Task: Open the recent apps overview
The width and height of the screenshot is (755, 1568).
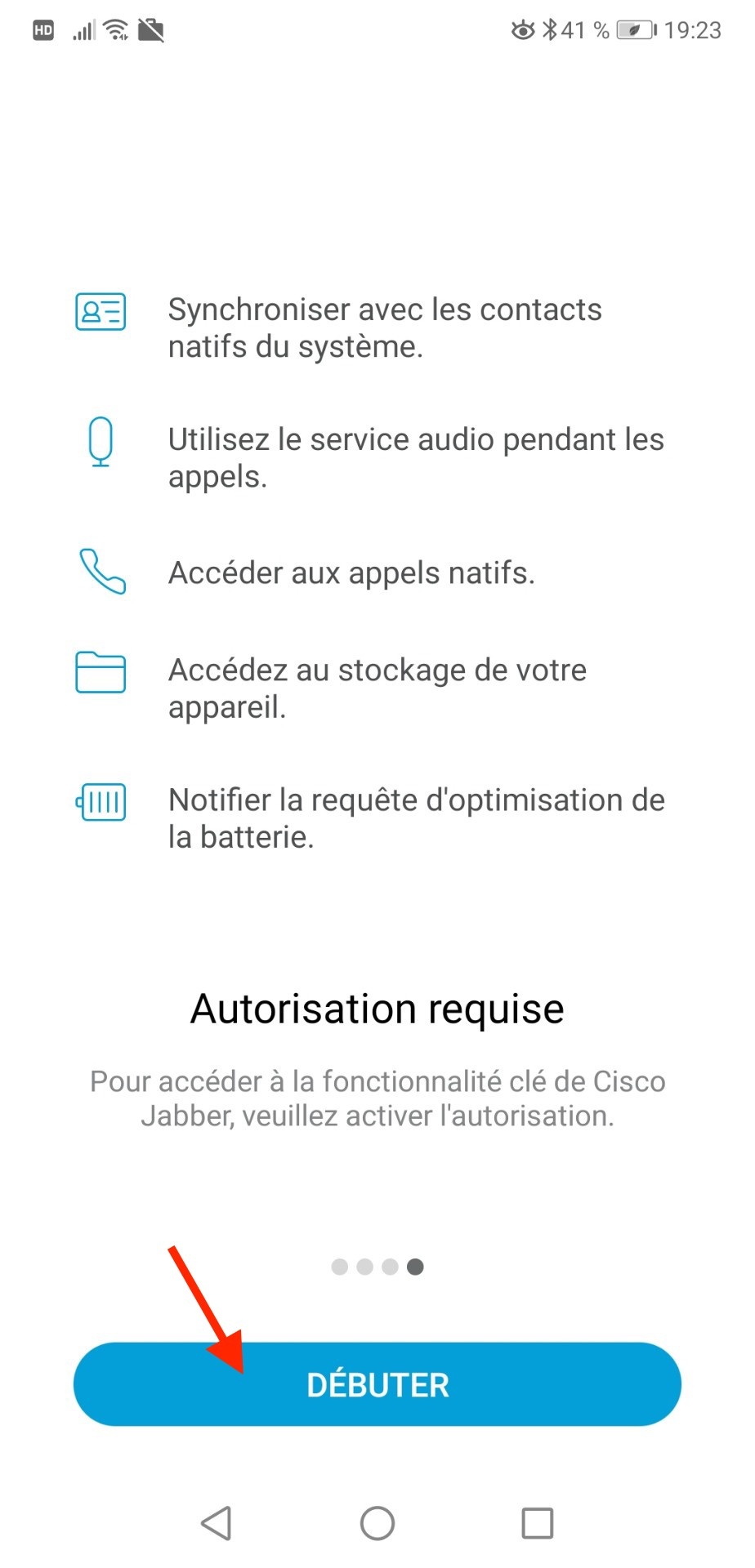Action: 537,1523
